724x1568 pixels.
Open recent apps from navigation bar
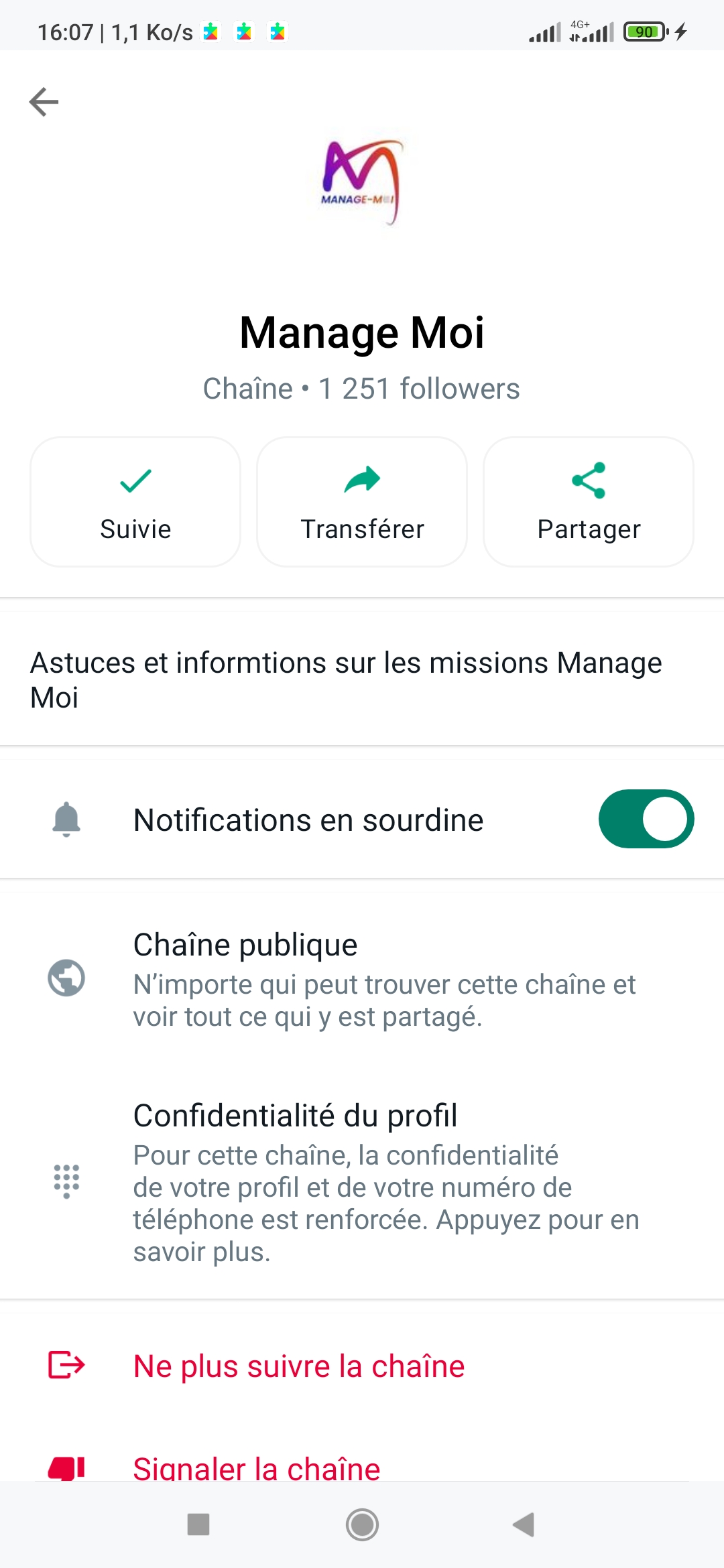[x=198, y=1524]
